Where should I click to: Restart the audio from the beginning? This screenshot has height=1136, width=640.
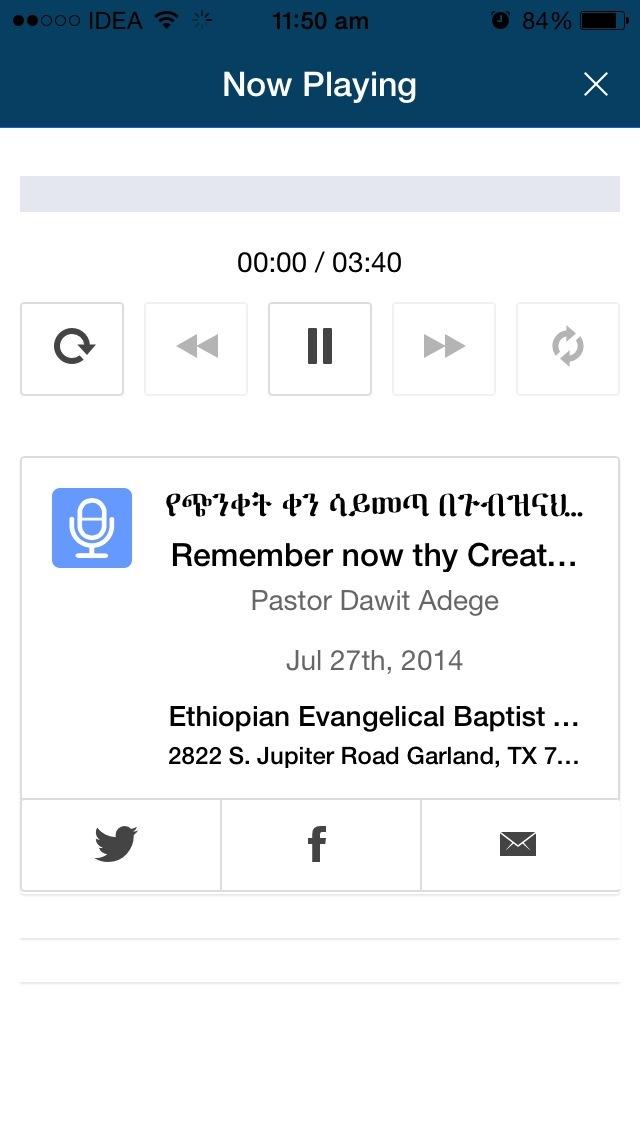pyautogui.click(x=72, y=348)
